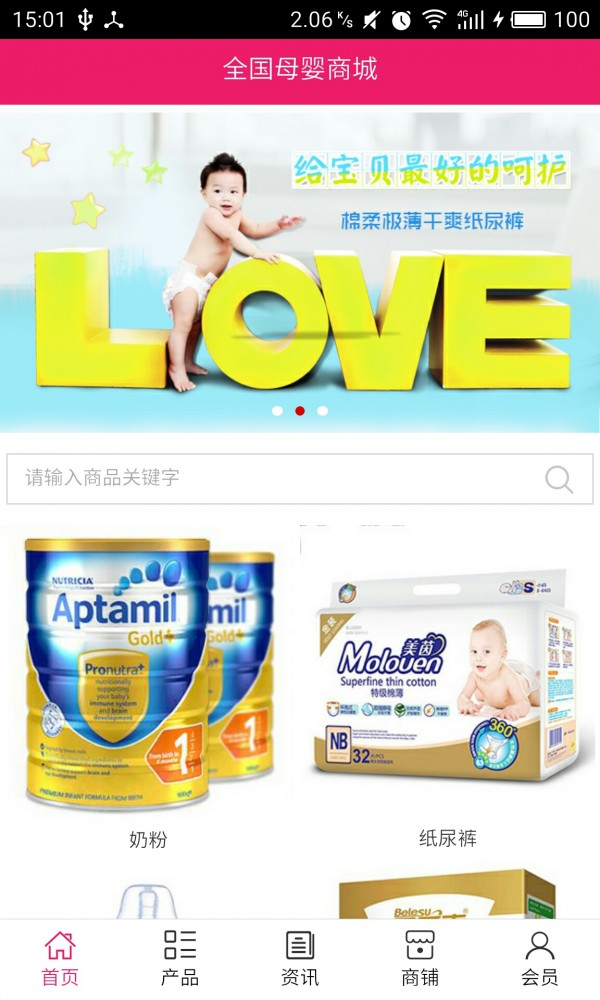Switch to the 首页 home tab

point(60,958)
